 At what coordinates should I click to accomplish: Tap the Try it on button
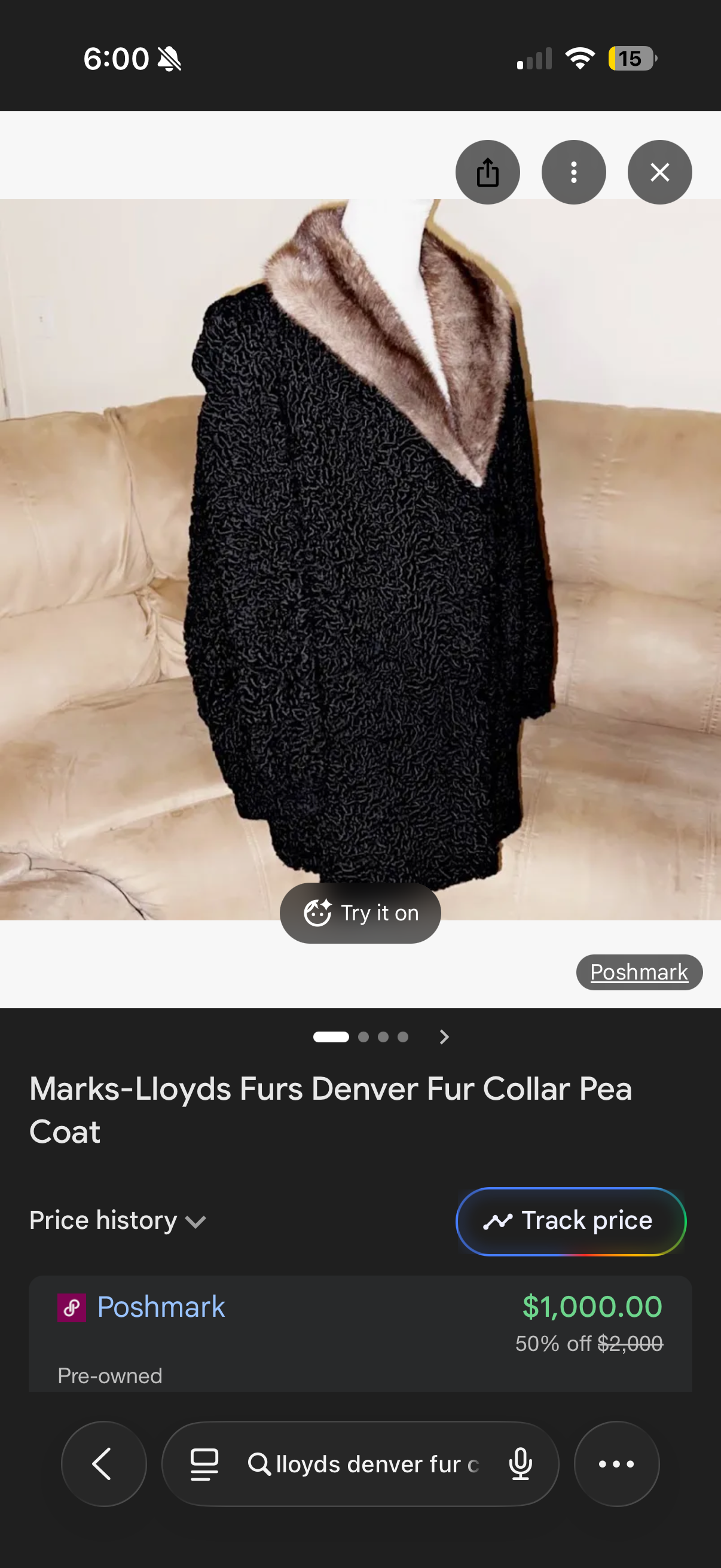360,913
